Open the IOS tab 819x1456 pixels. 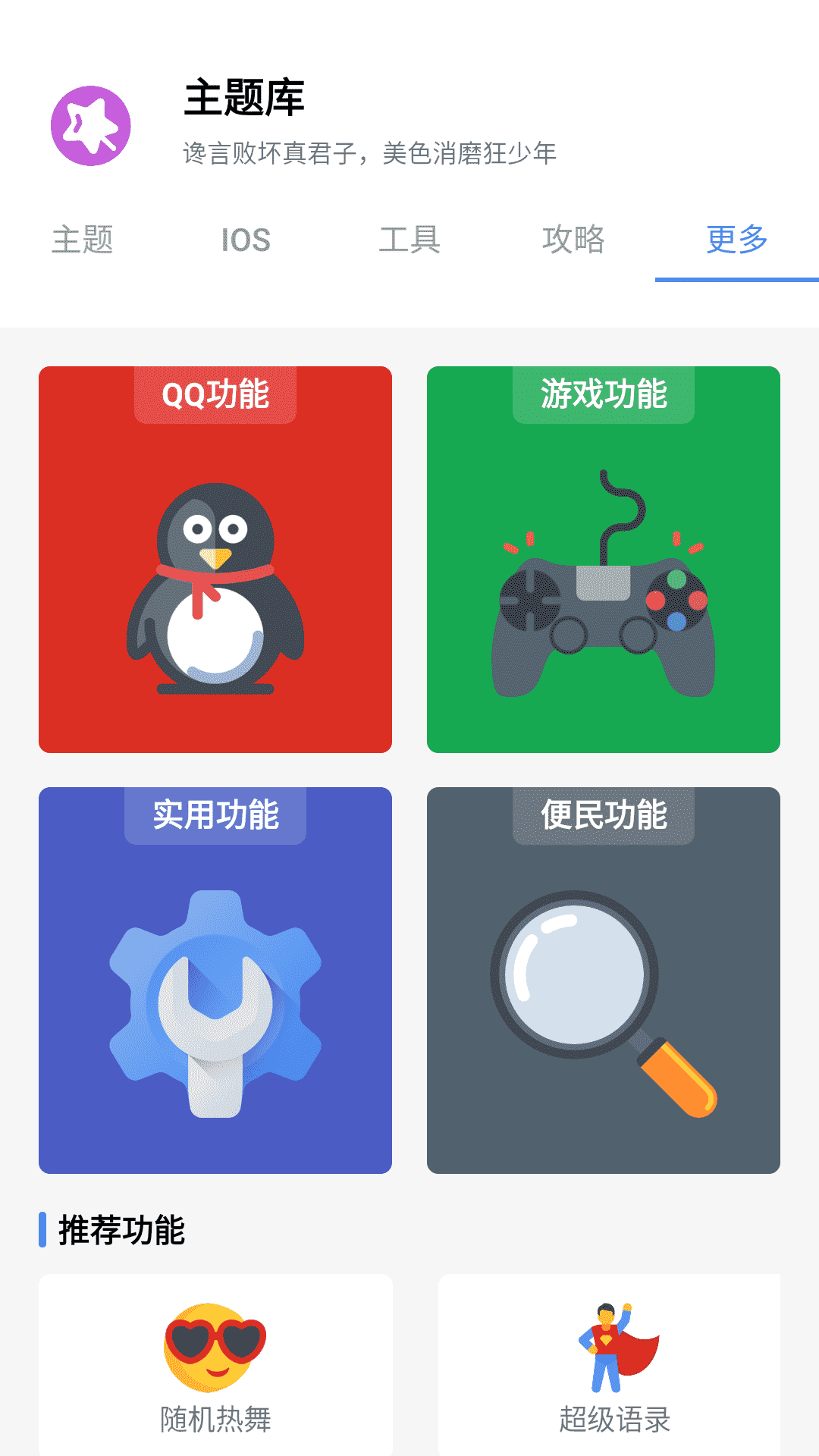point(246,240)
